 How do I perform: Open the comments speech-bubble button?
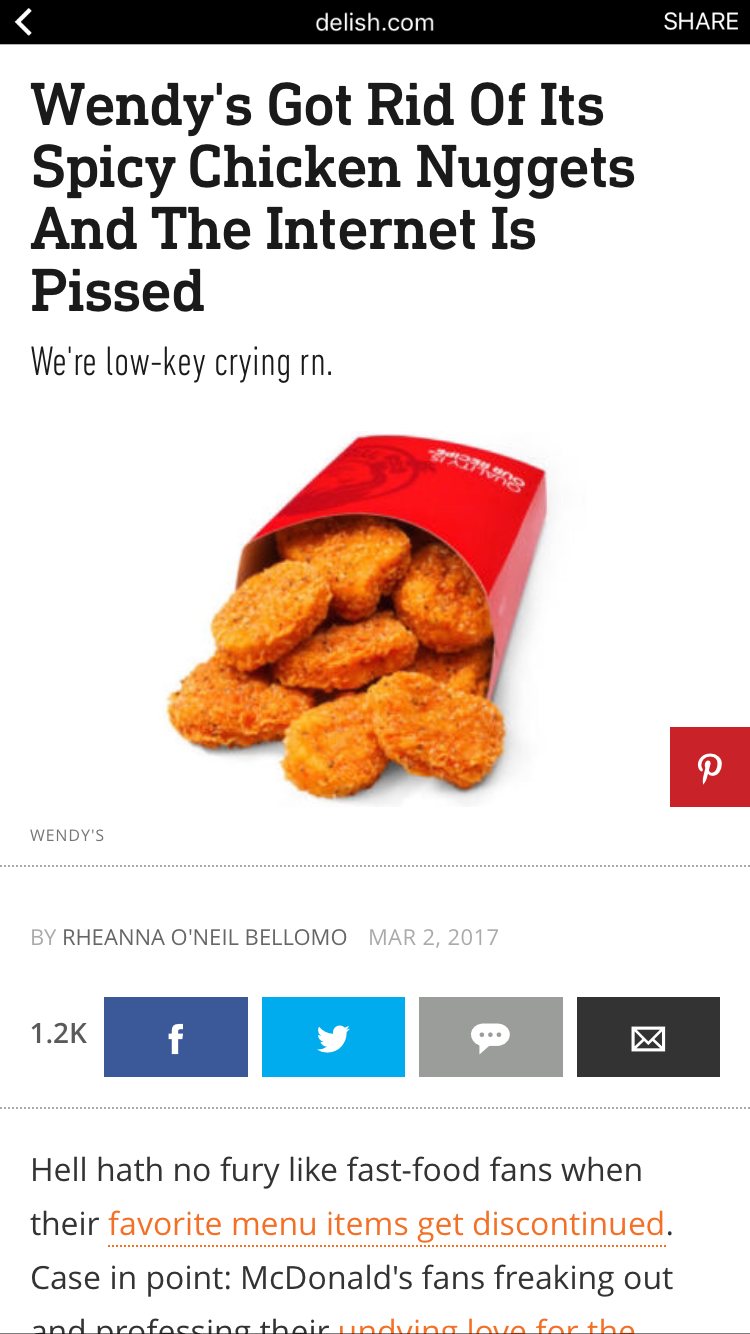coord(490,1037)
